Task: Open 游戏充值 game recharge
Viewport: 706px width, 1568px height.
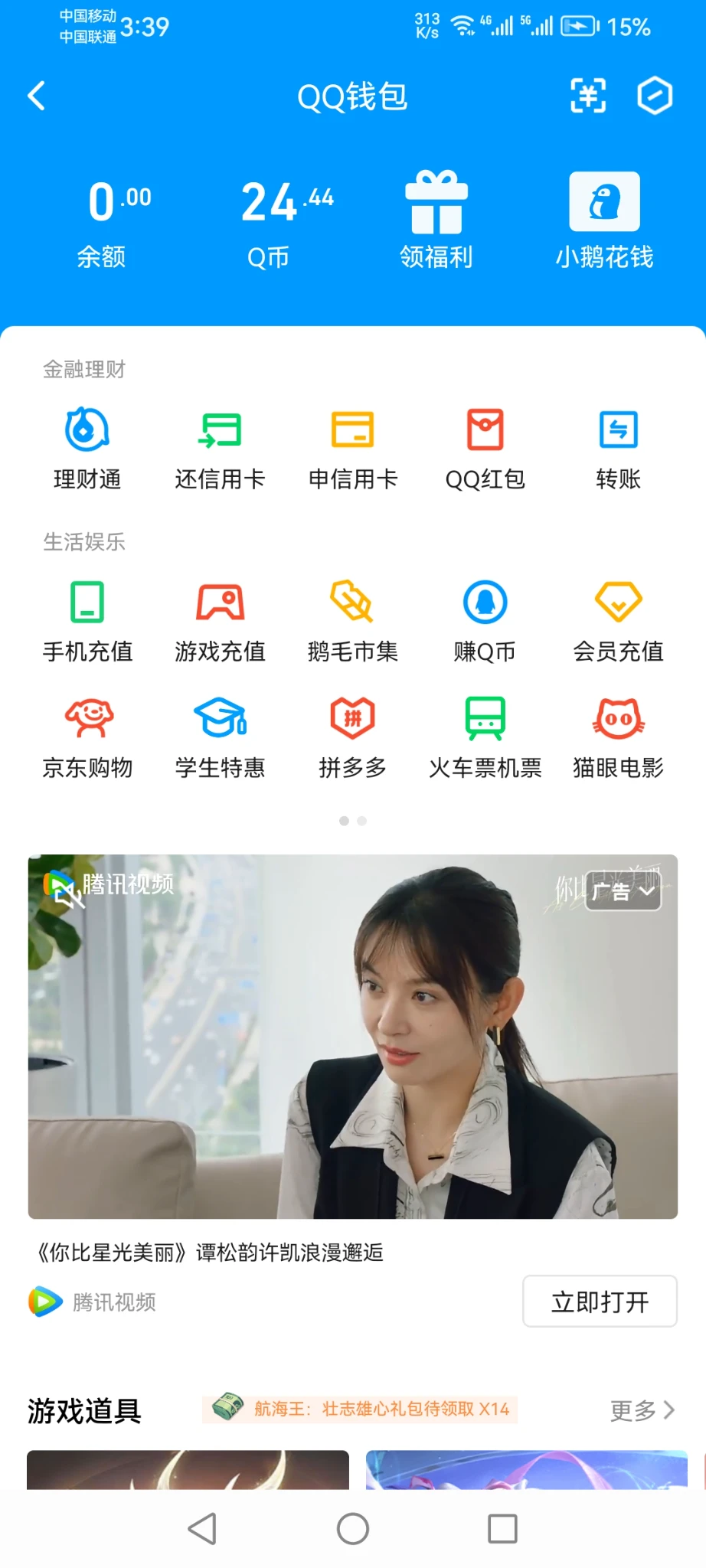Action: 220,622
